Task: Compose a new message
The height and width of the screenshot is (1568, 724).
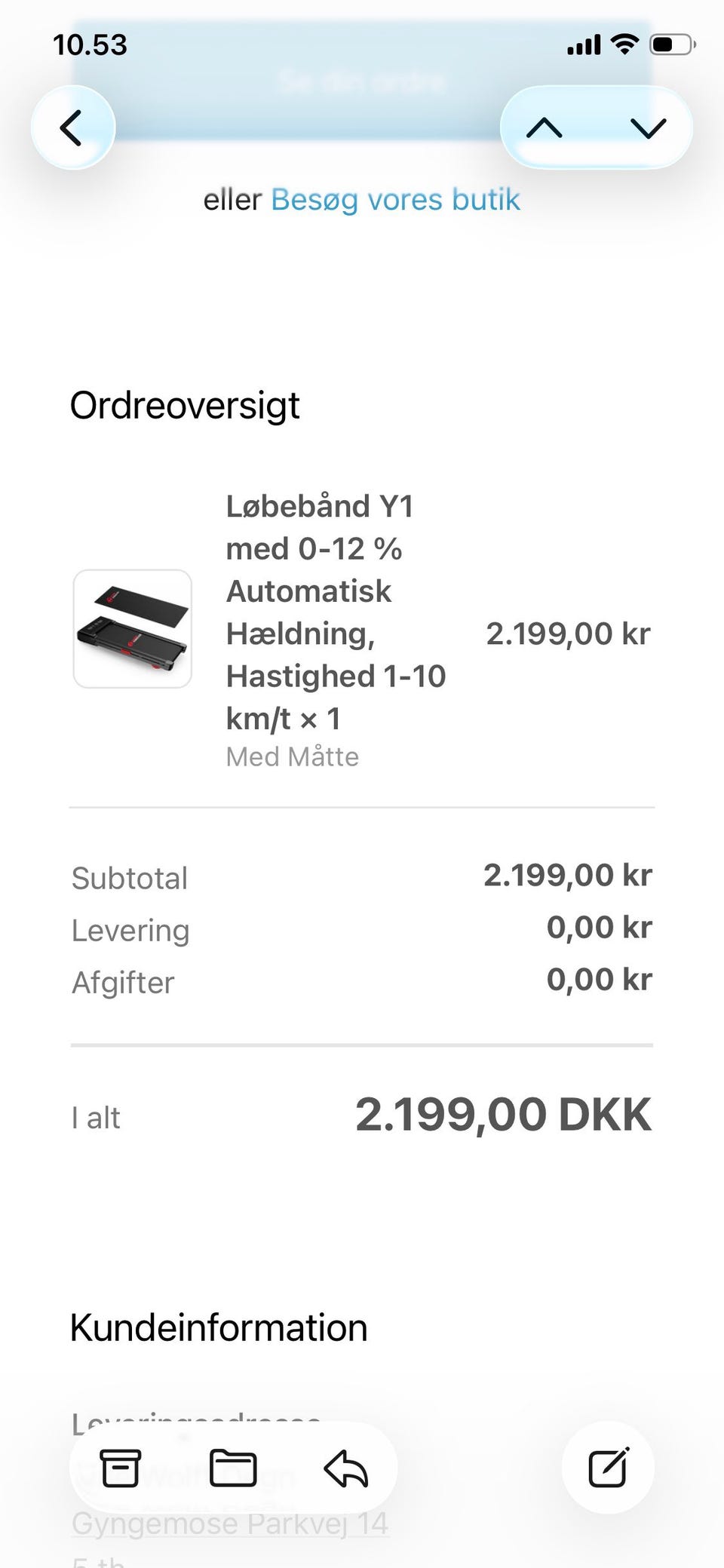Action: tap(608, 1467)
